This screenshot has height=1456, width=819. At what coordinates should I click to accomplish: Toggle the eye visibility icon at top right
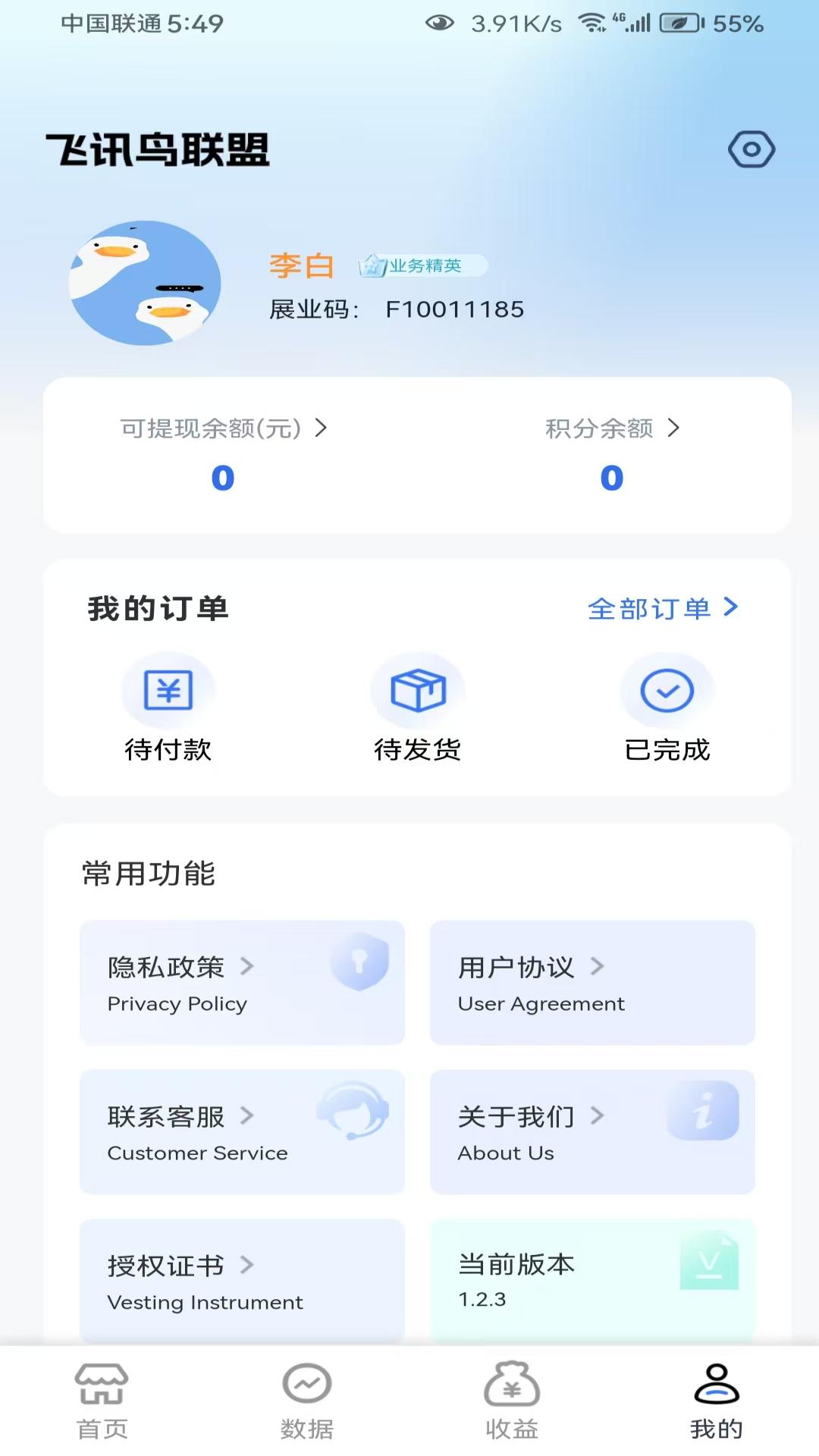coord(751,149)
